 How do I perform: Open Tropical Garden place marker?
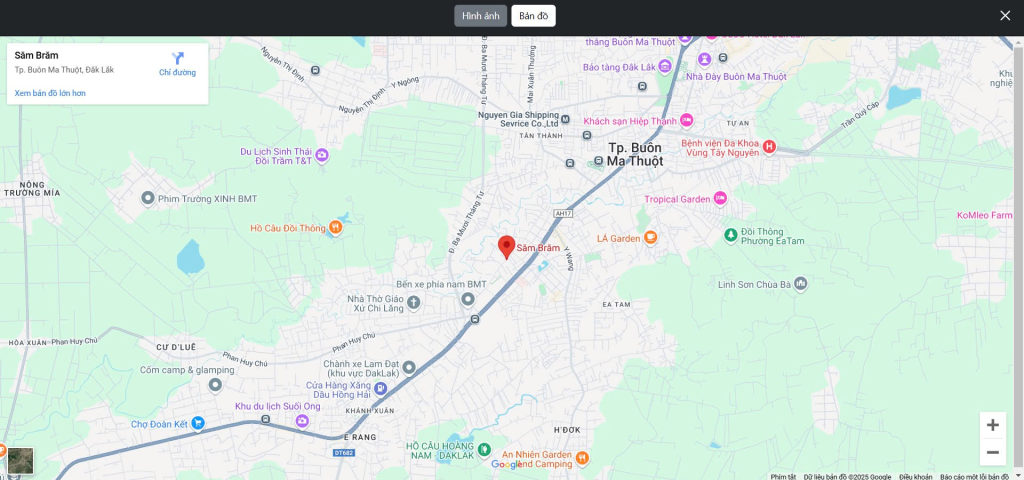(x=720, y=199)
